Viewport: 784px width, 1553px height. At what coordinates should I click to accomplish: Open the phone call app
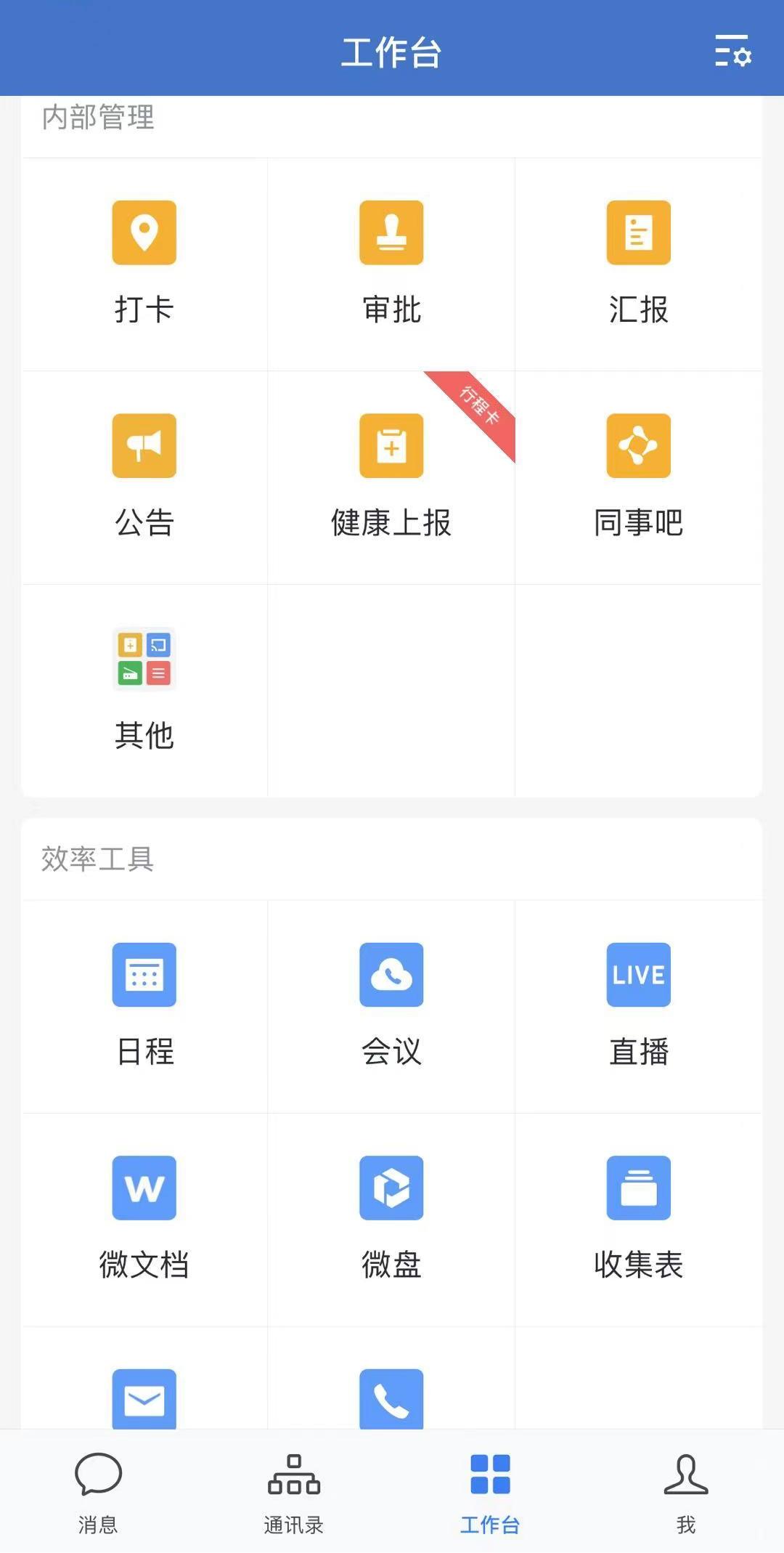tap(391, 1399)
